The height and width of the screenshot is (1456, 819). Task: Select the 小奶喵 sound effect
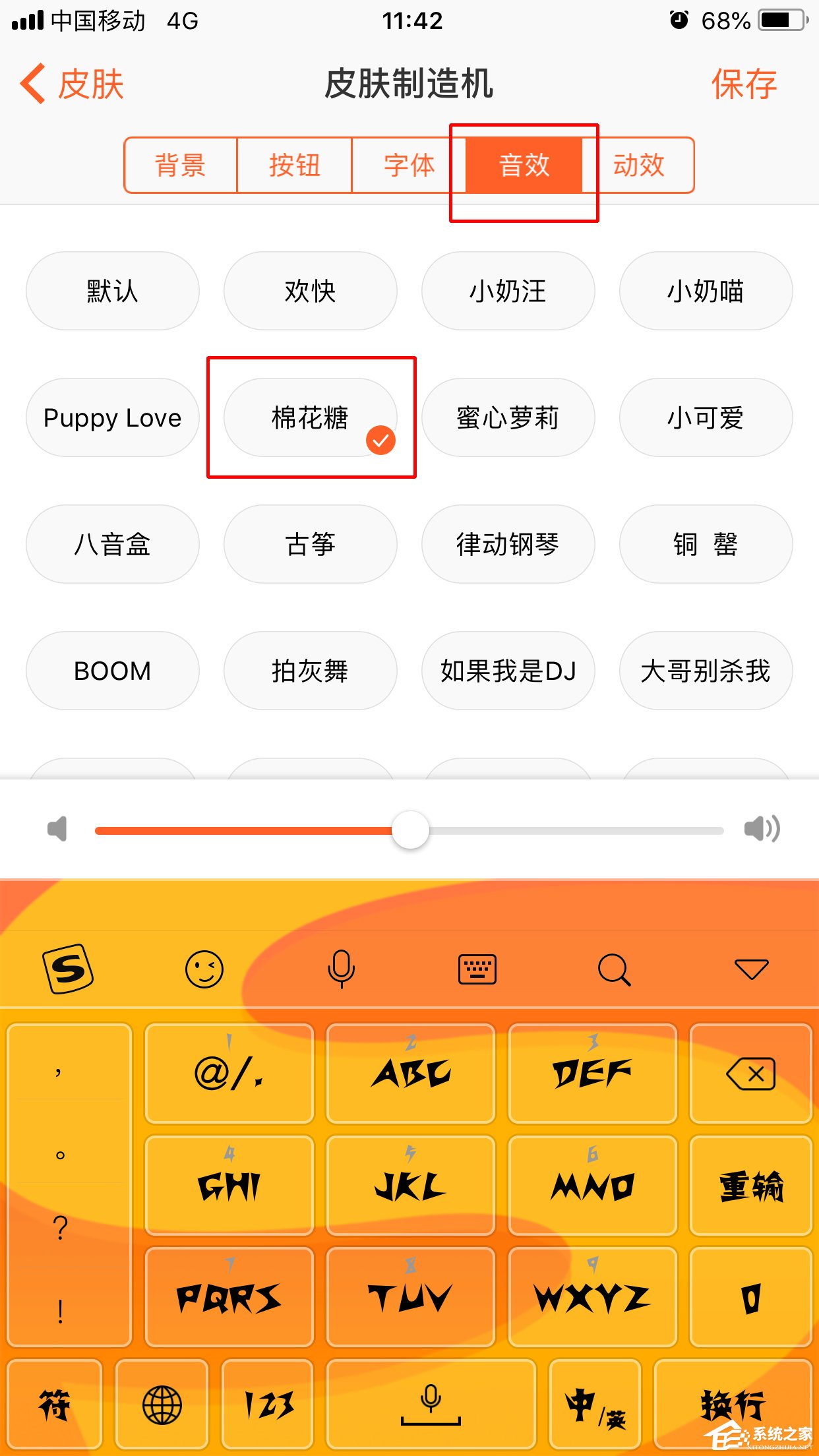pos(706,291)
